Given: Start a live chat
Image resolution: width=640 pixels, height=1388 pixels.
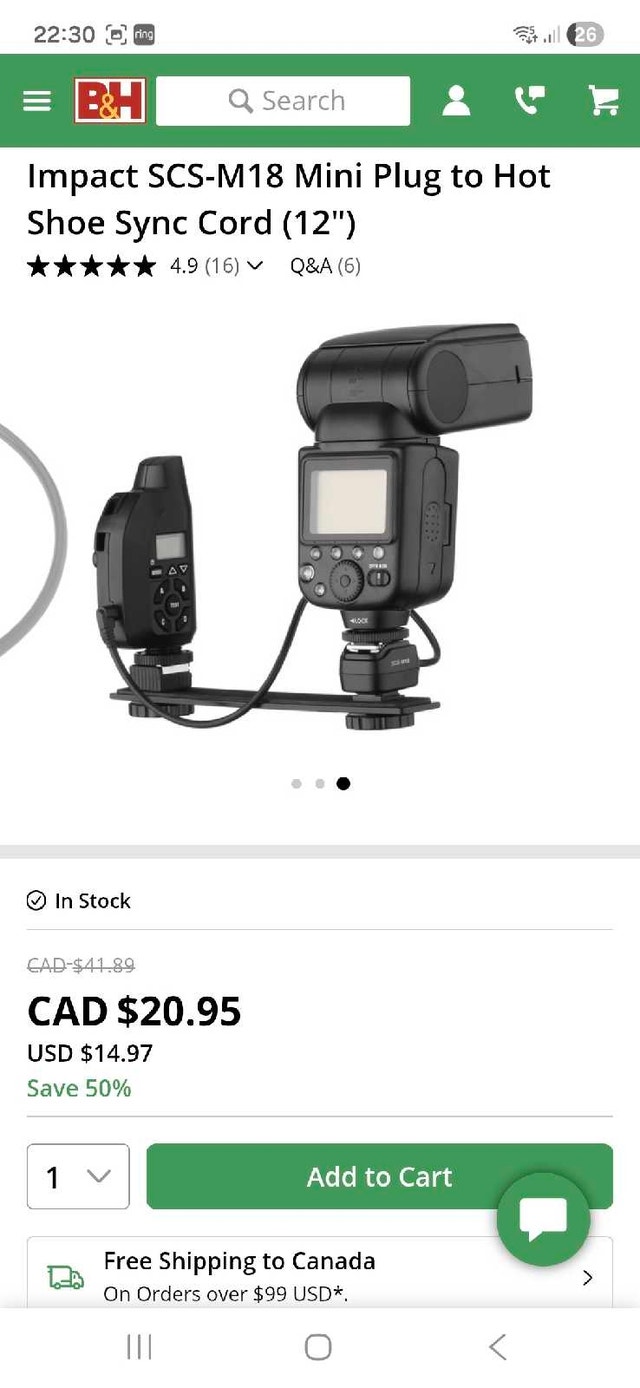Looking at the screenshot, I should coord(544,1219).
